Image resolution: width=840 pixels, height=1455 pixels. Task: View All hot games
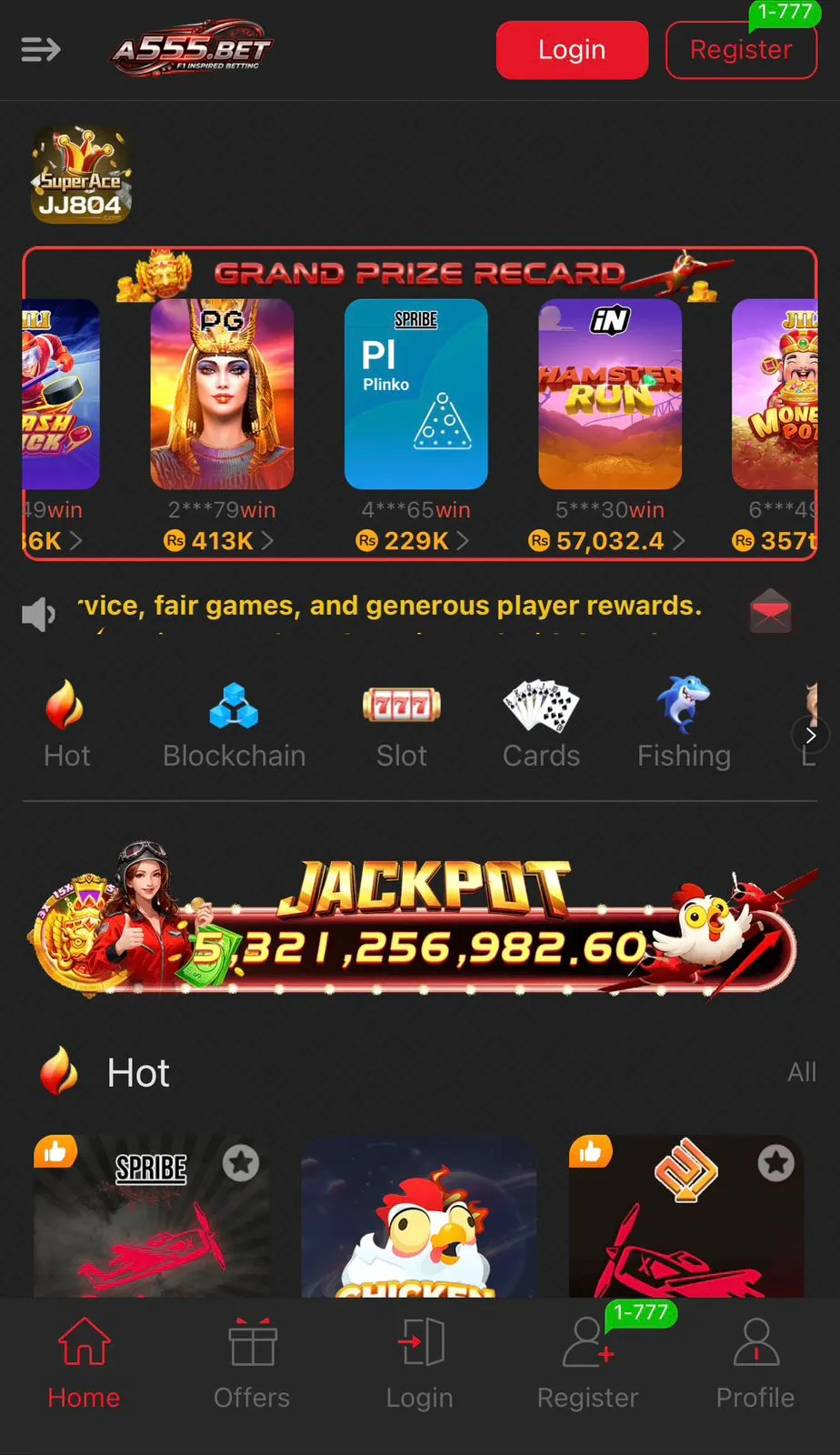pyautogui.click(x=801, y=1072)
